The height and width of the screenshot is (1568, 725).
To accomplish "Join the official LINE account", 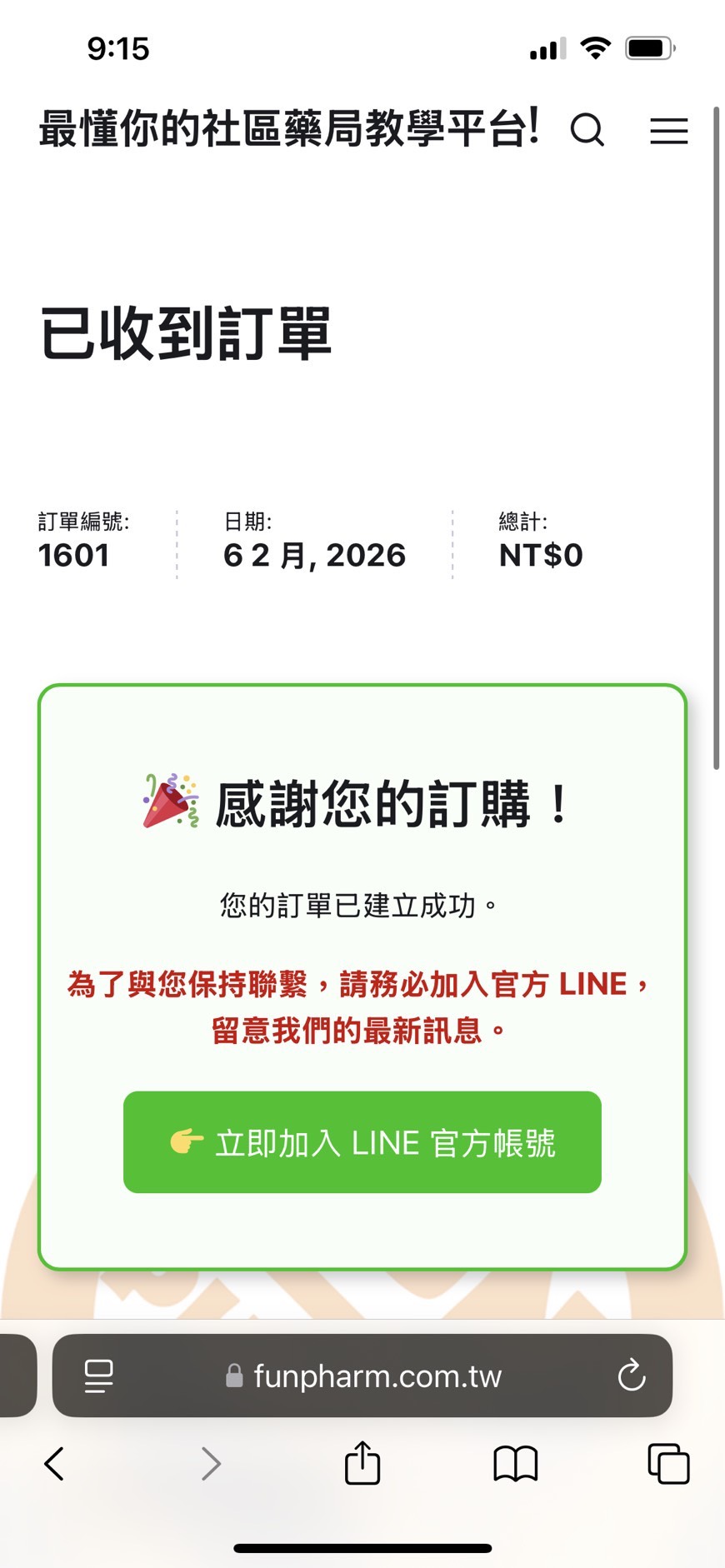I will pos(362,1142).
